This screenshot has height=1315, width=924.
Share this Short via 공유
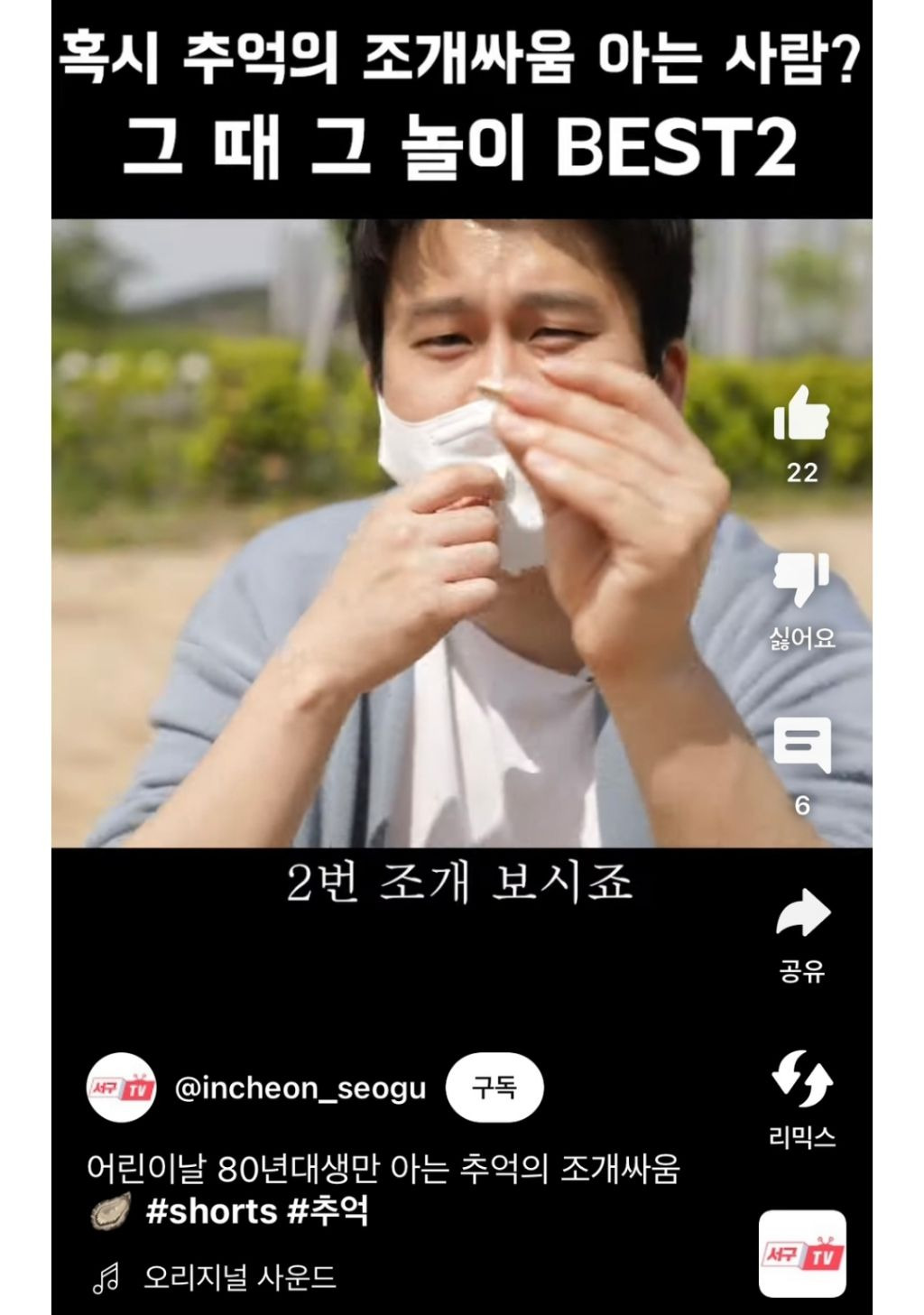[802, 913]
